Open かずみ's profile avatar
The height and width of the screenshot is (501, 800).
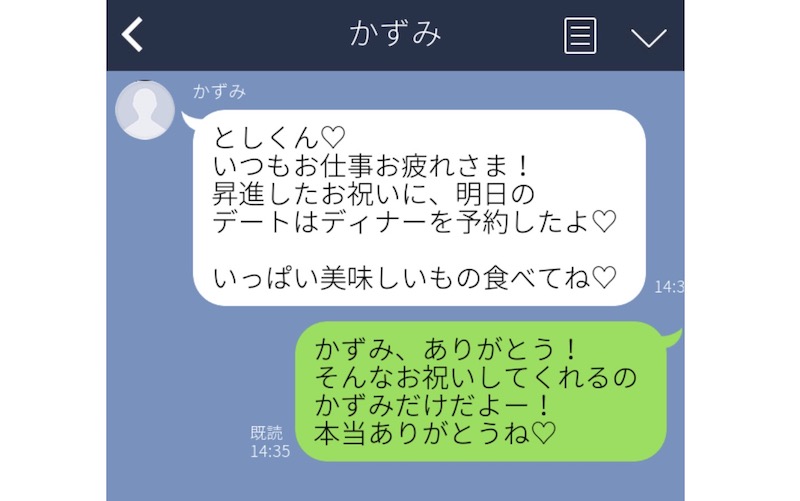point(146,109)
